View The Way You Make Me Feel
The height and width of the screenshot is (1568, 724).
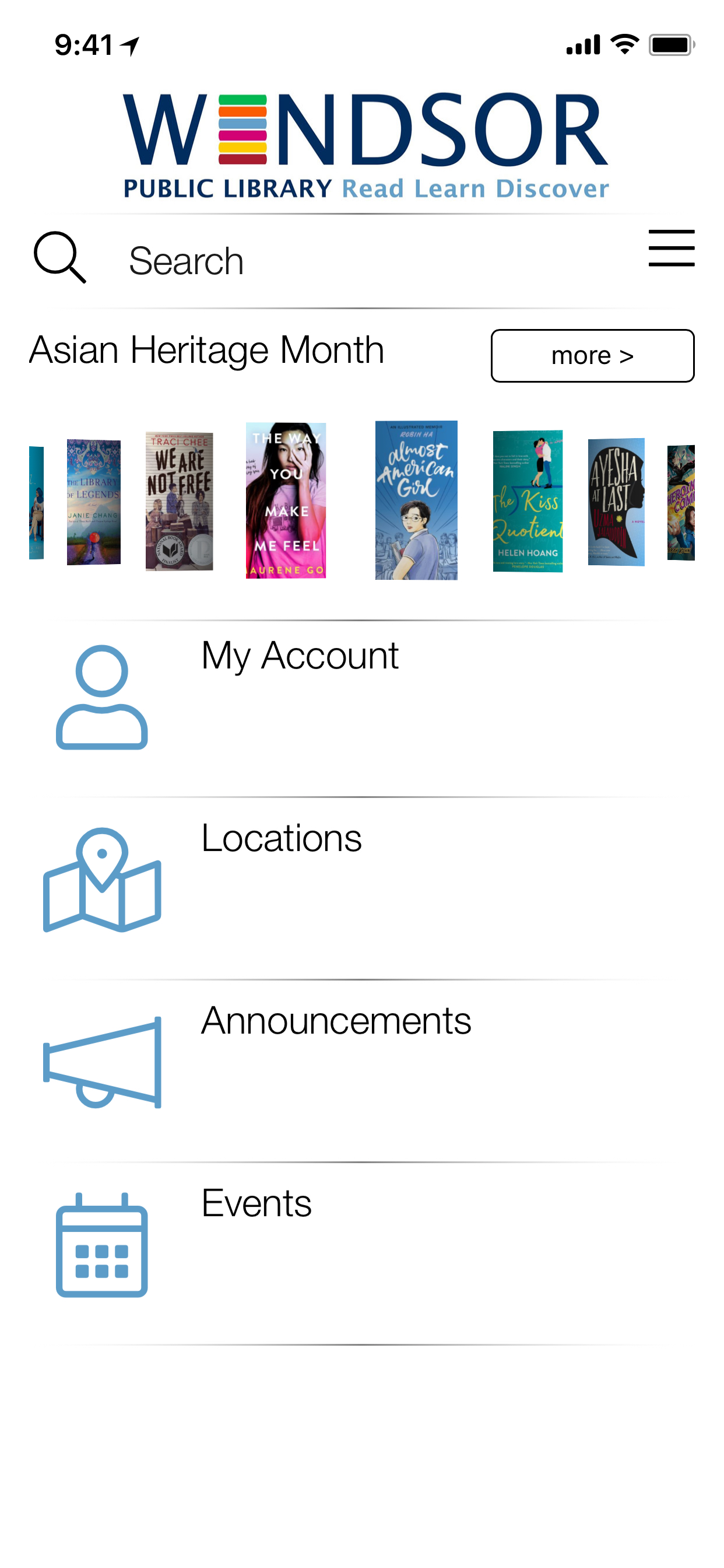tap(285, 501)
